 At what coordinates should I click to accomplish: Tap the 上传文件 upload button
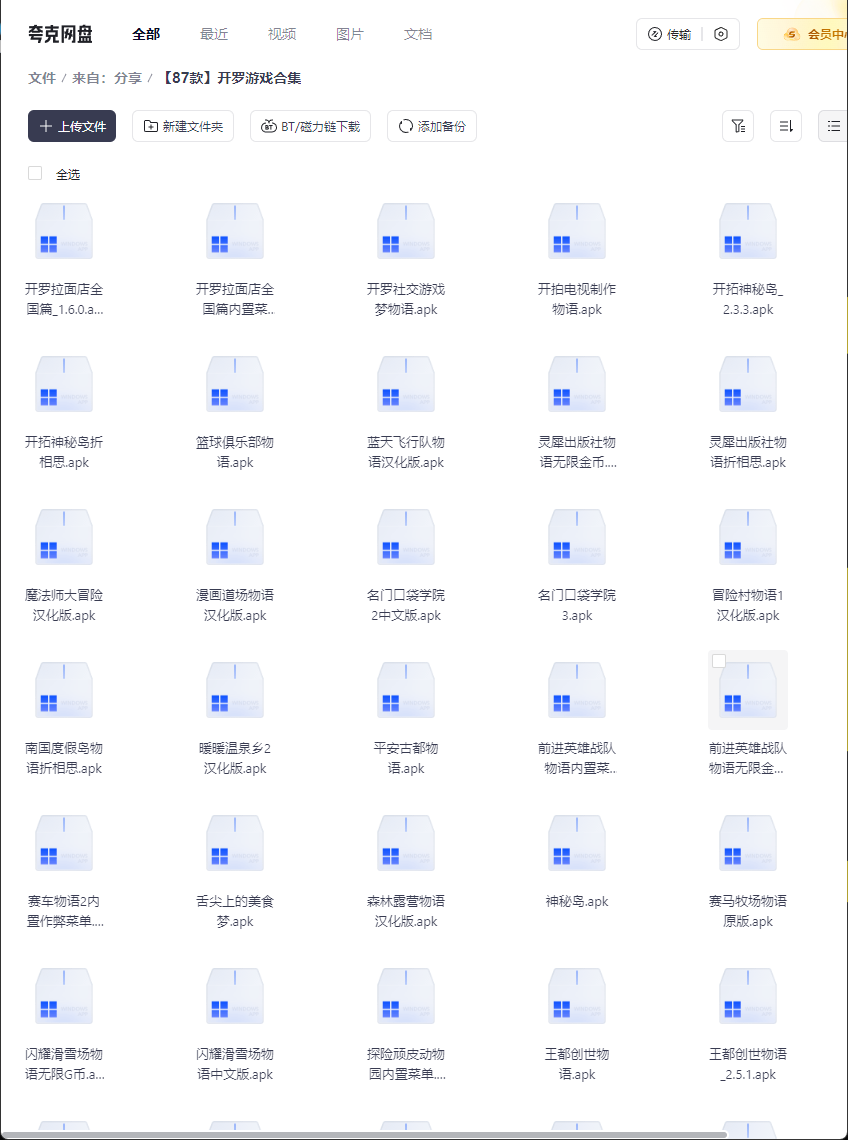point(72,126)
